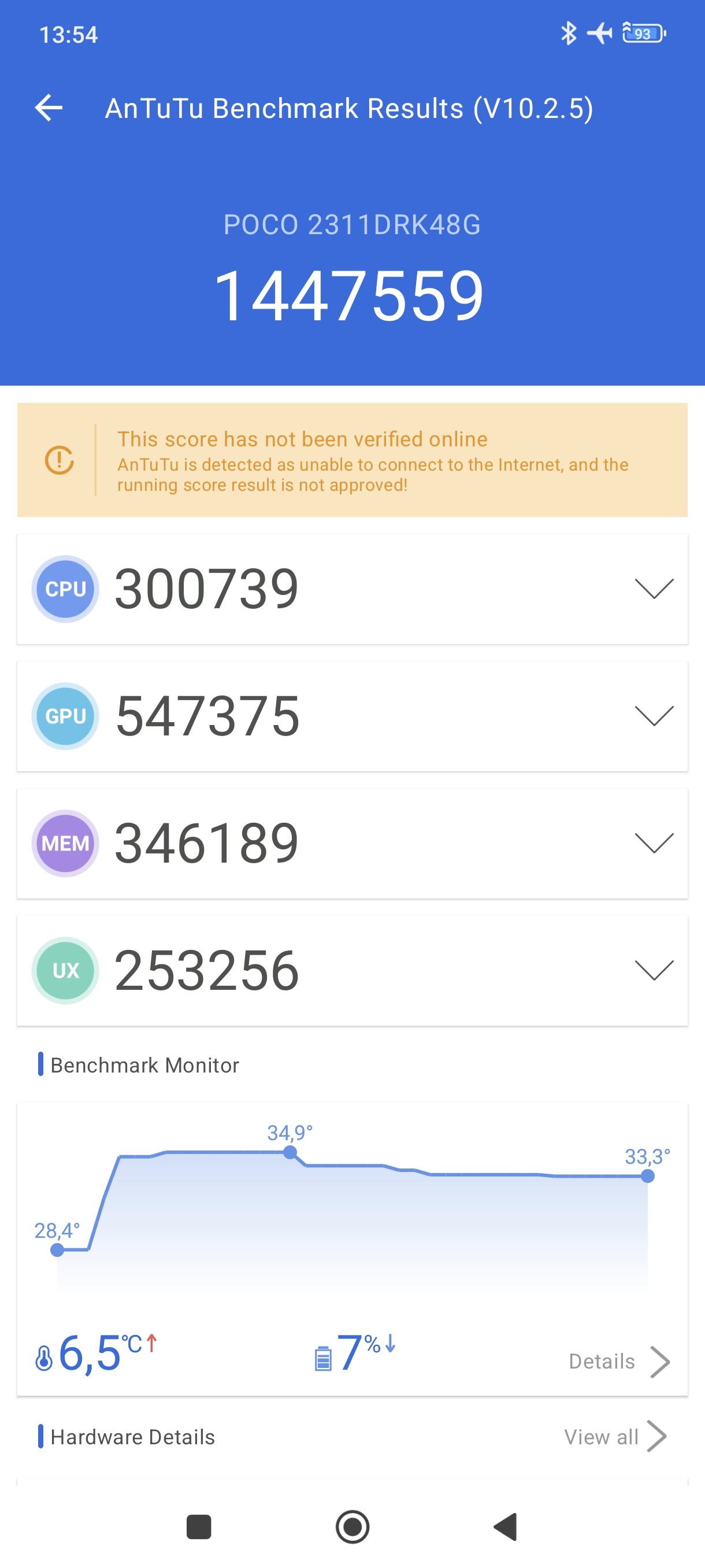Go back using the top arrow
Image resolution: width=705 pixels, height=1568 pixels.
point(49,108)
